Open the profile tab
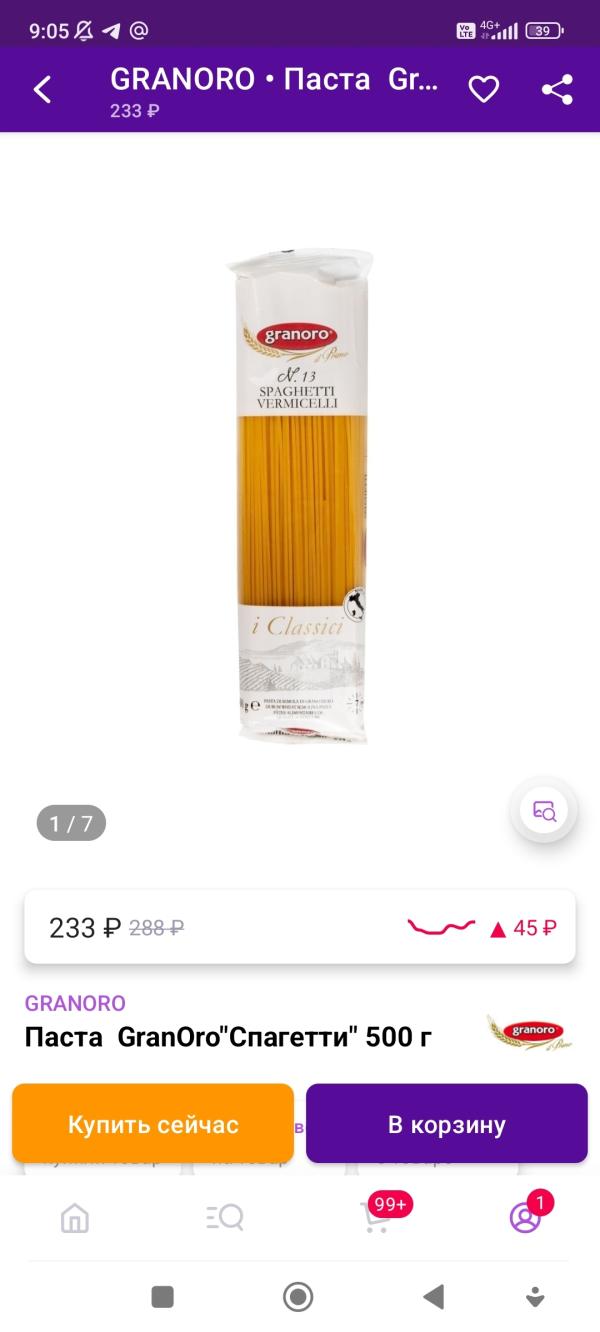Image resolution: width=600 pixels, height=1332 pixels. click(524, 1217)
